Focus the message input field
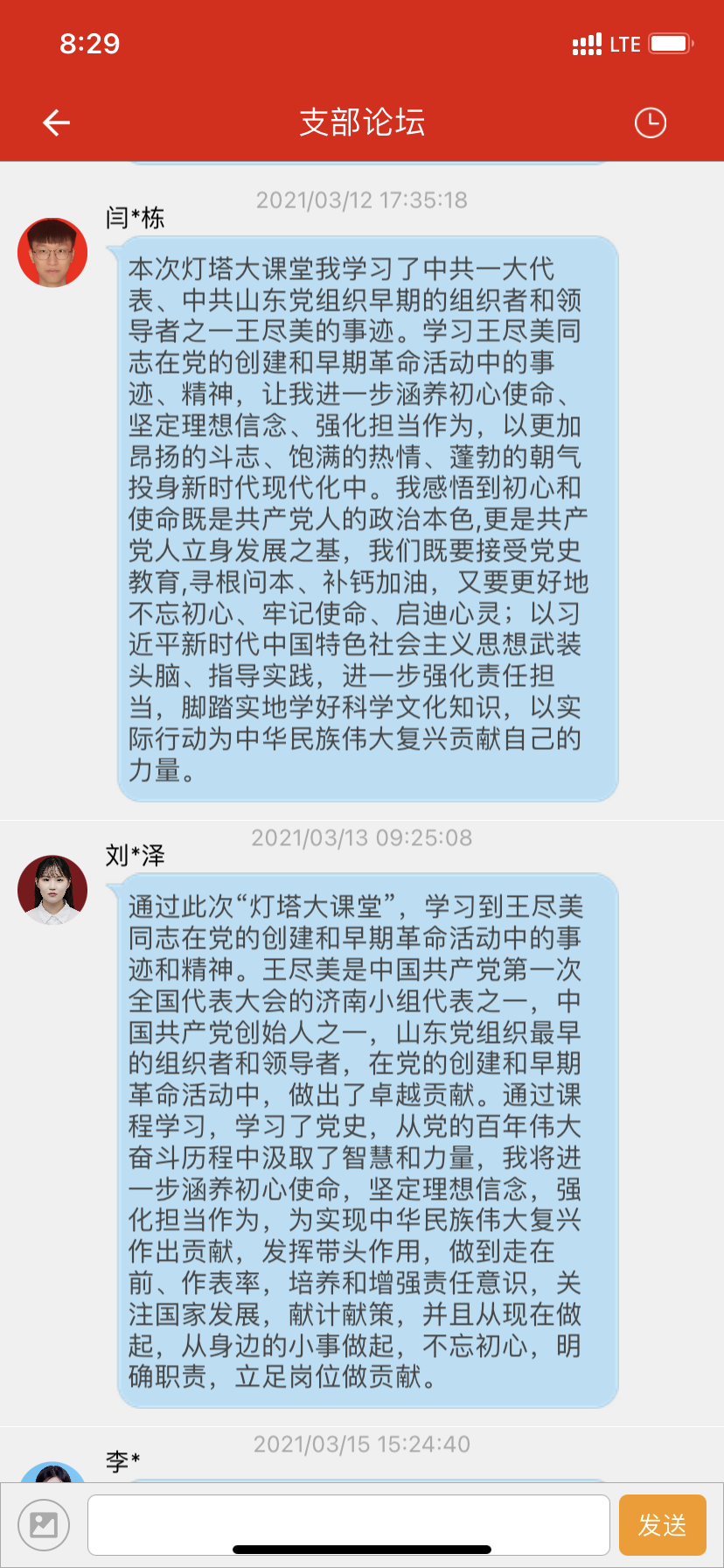724x1568 pixels. click(348, 1524)
